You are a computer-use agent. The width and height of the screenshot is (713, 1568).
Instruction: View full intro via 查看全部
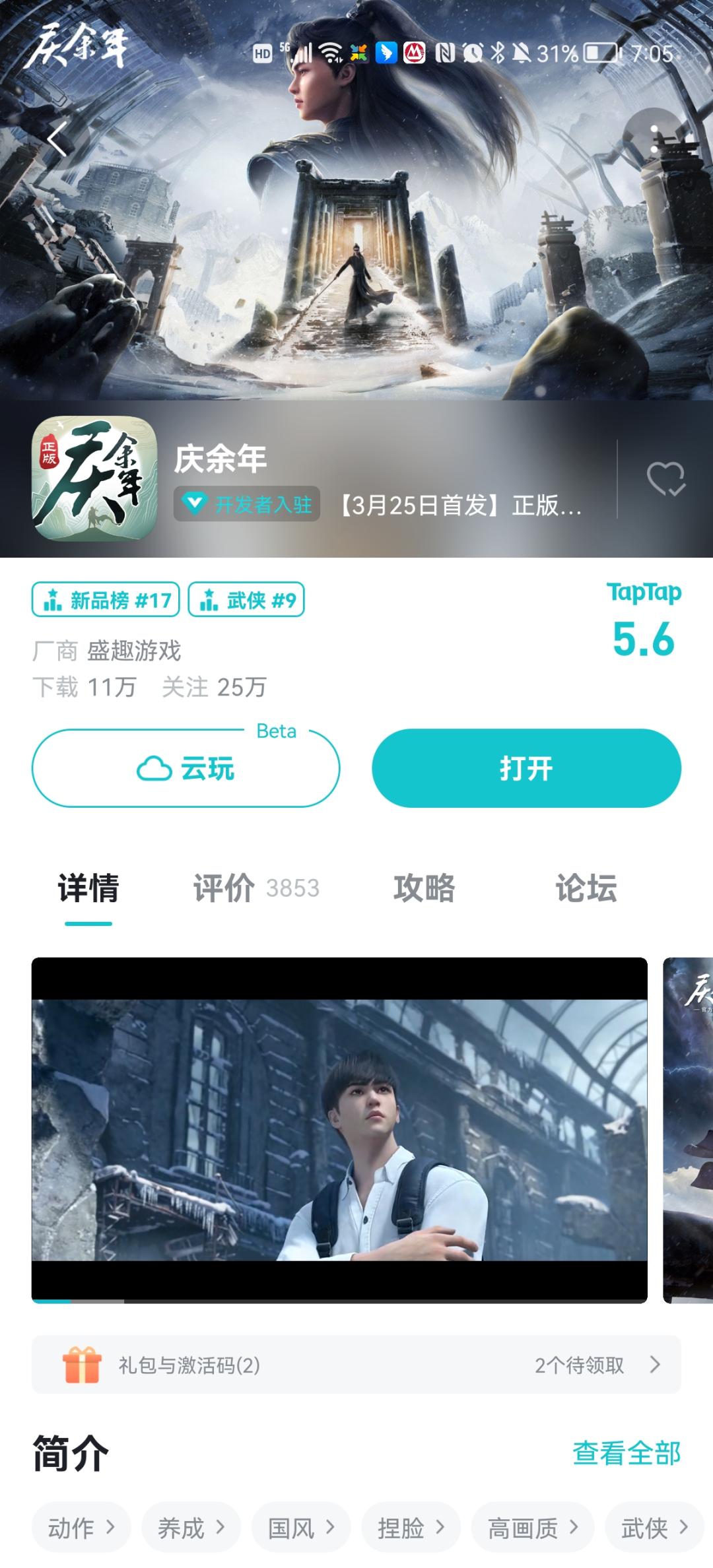[x=626, y=1453]
